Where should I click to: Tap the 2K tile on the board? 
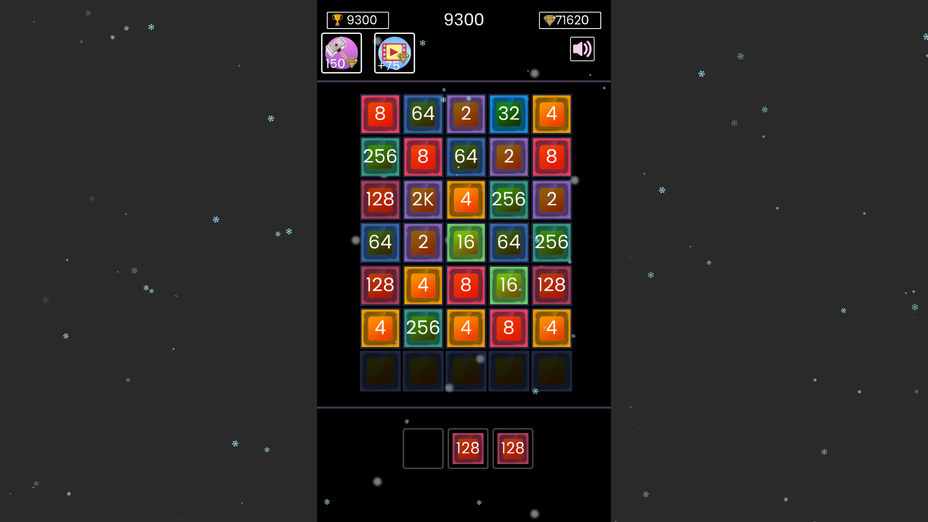point(423,199)
